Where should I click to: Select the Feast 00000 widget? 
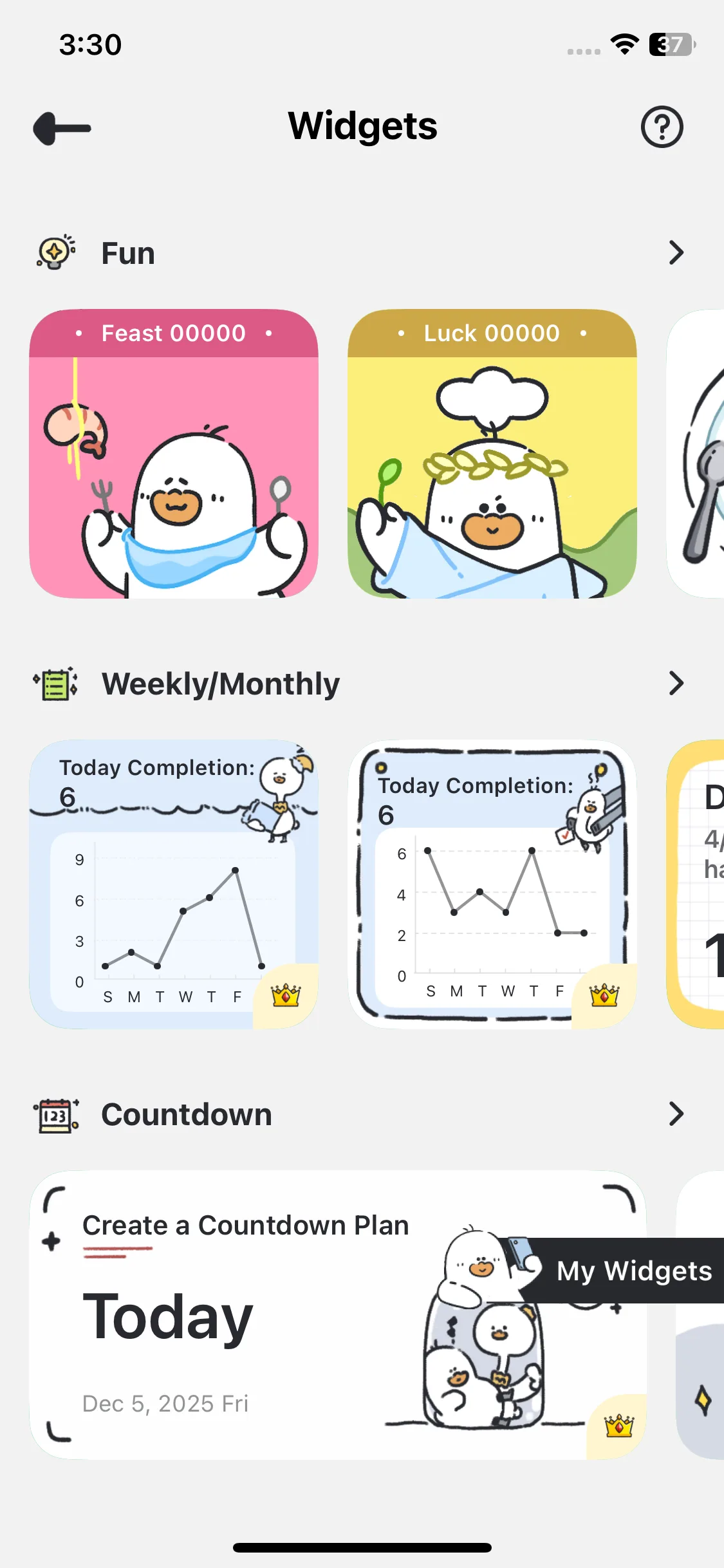coord(174,454)
